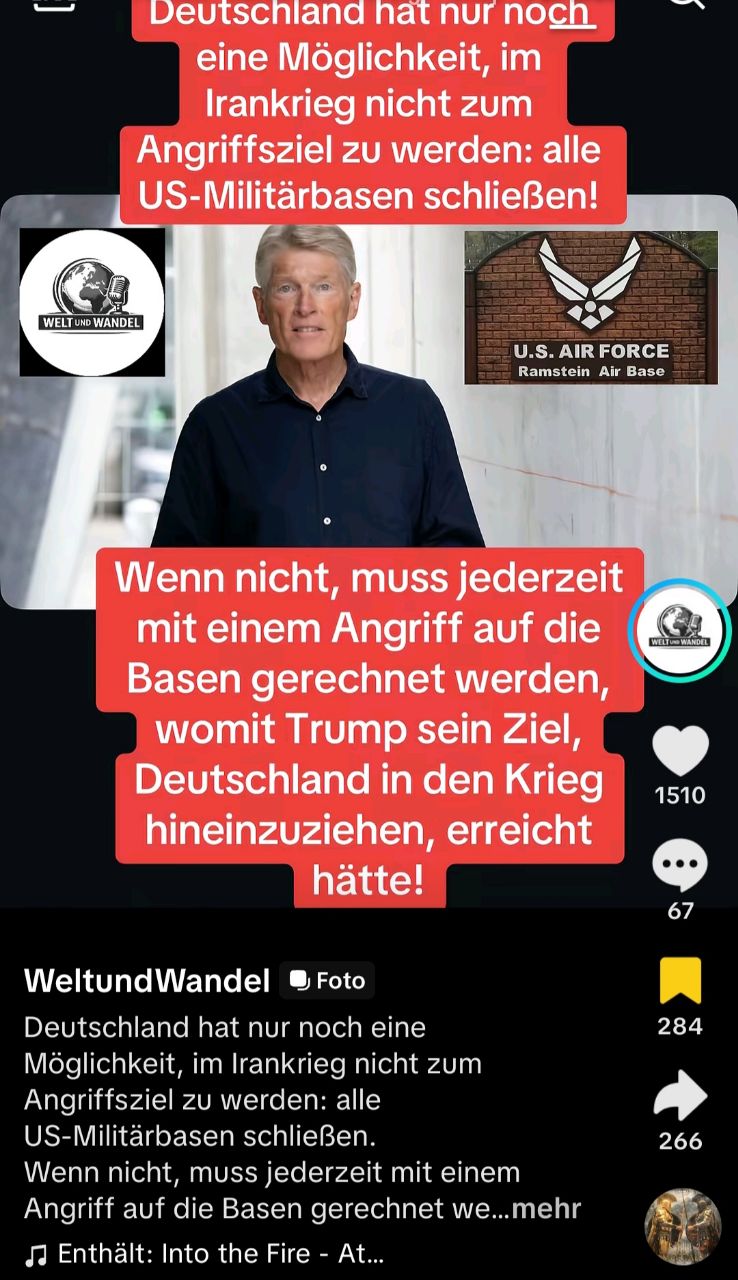Image resolution: width=738 pixels, height=1280 pixels.
Task: Bookmark this post to favorites
Action: point(680,981)
